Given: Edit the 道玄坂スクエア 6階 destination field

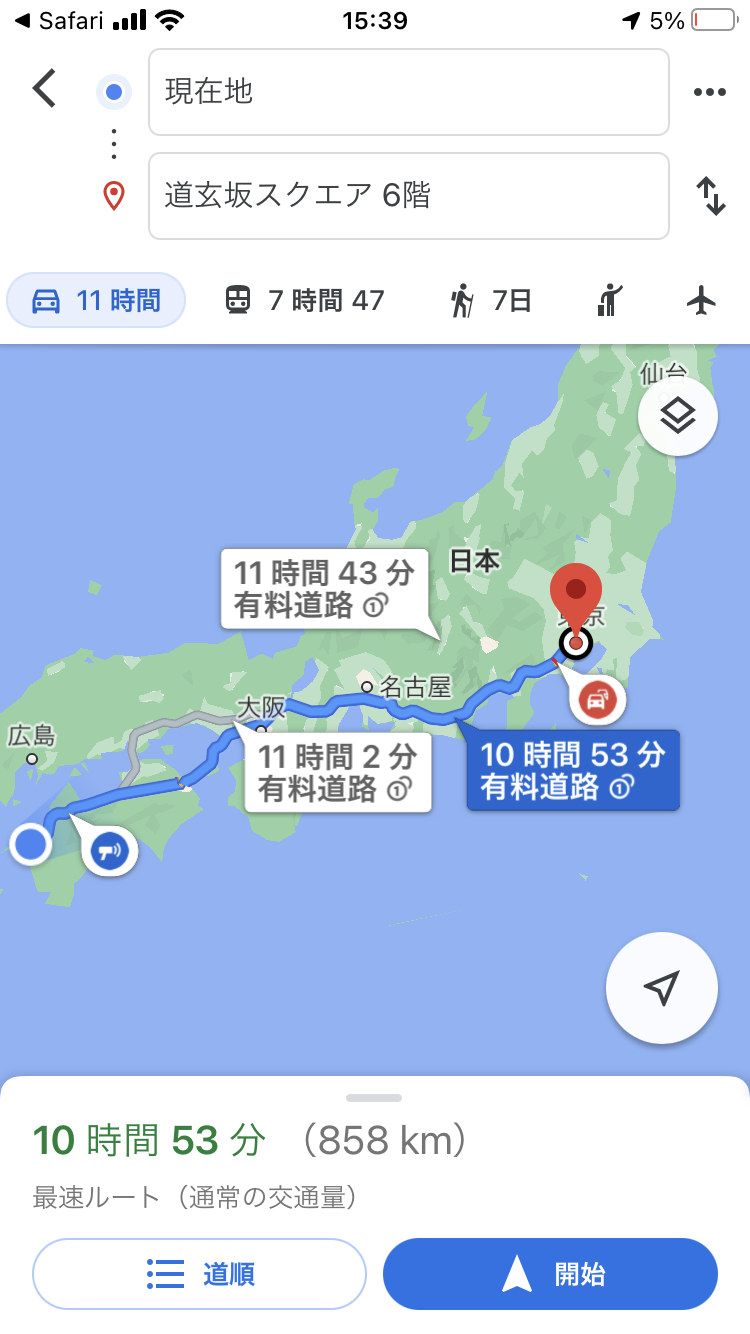Looking at the screenshot, I should pyautogui.click(x=408, y=196).
